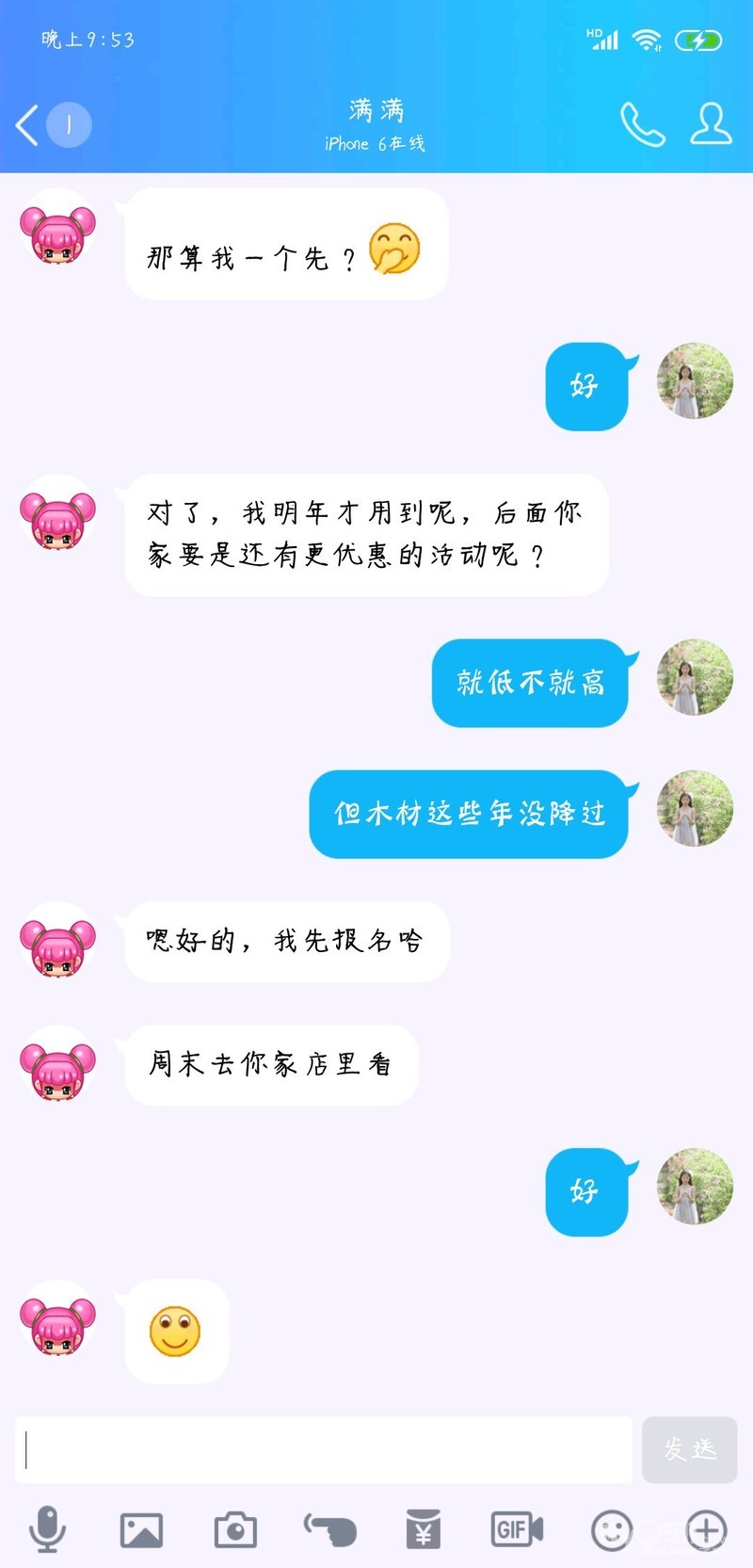Open the red packet option
753x1568 pixels.
[x=424, y=1529]
